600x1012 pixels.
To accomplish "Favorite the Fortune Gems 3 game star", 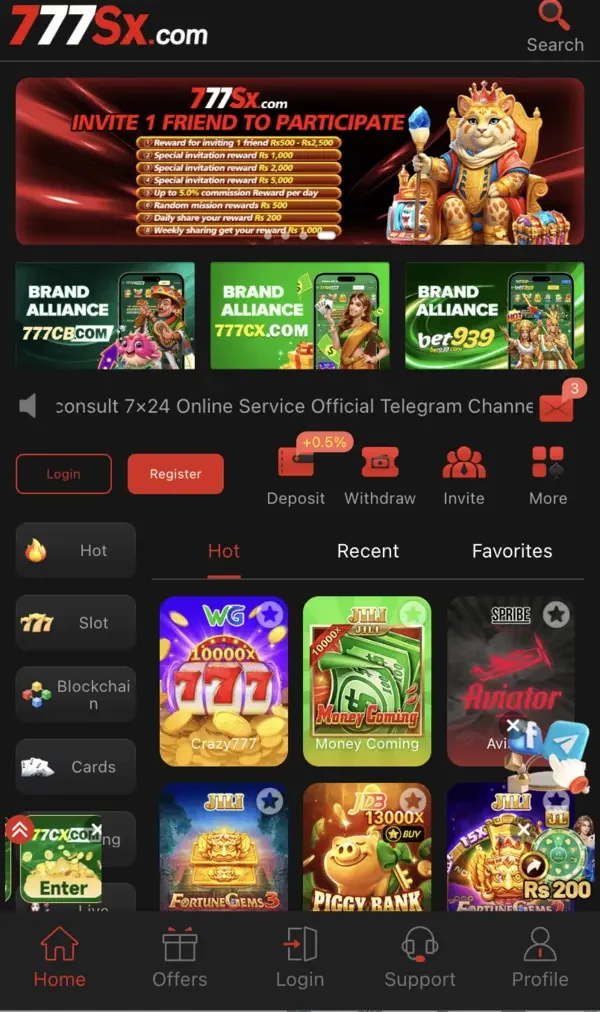I will point(269,801).
